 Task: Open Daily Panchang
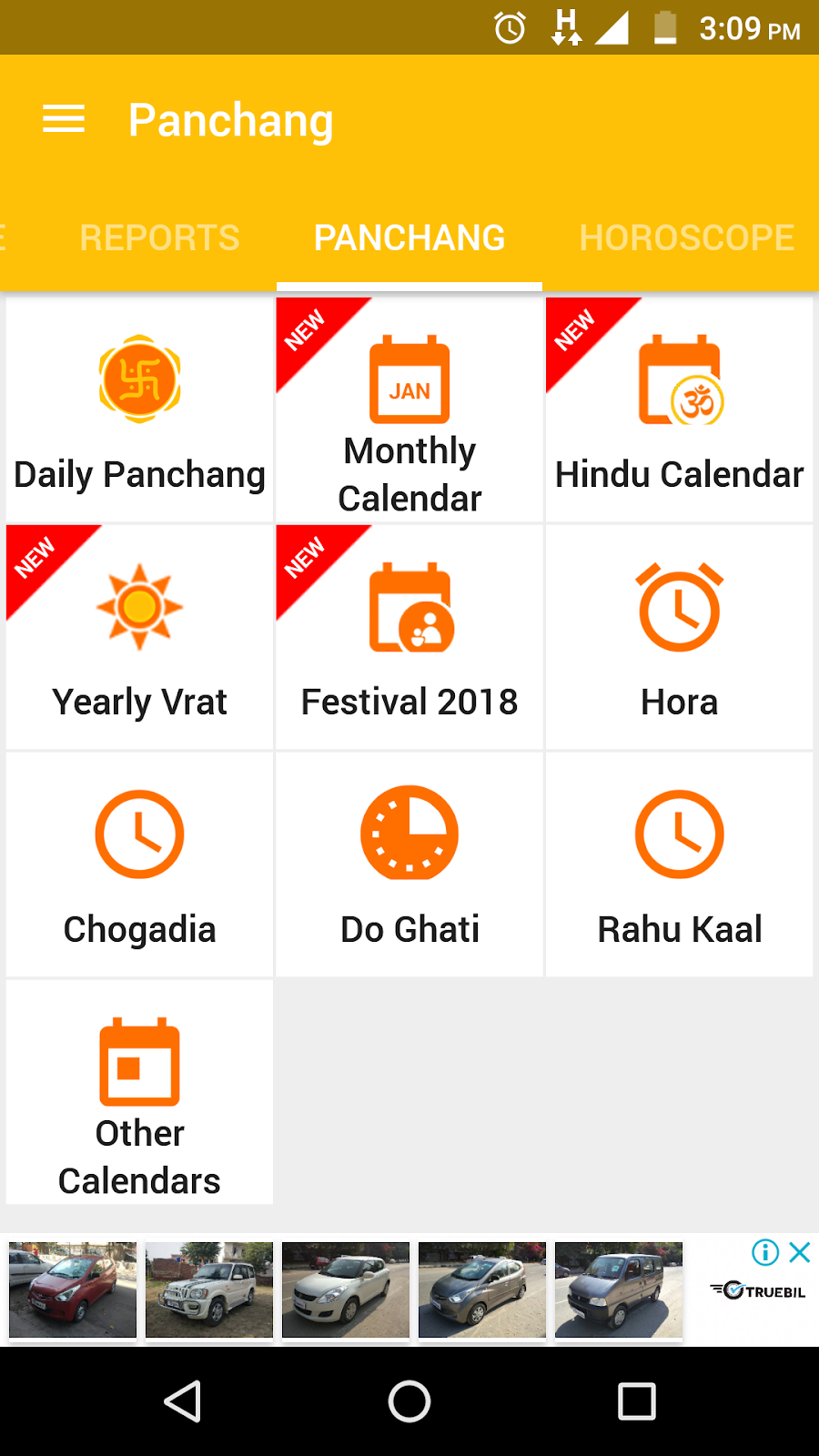[140, 410]
